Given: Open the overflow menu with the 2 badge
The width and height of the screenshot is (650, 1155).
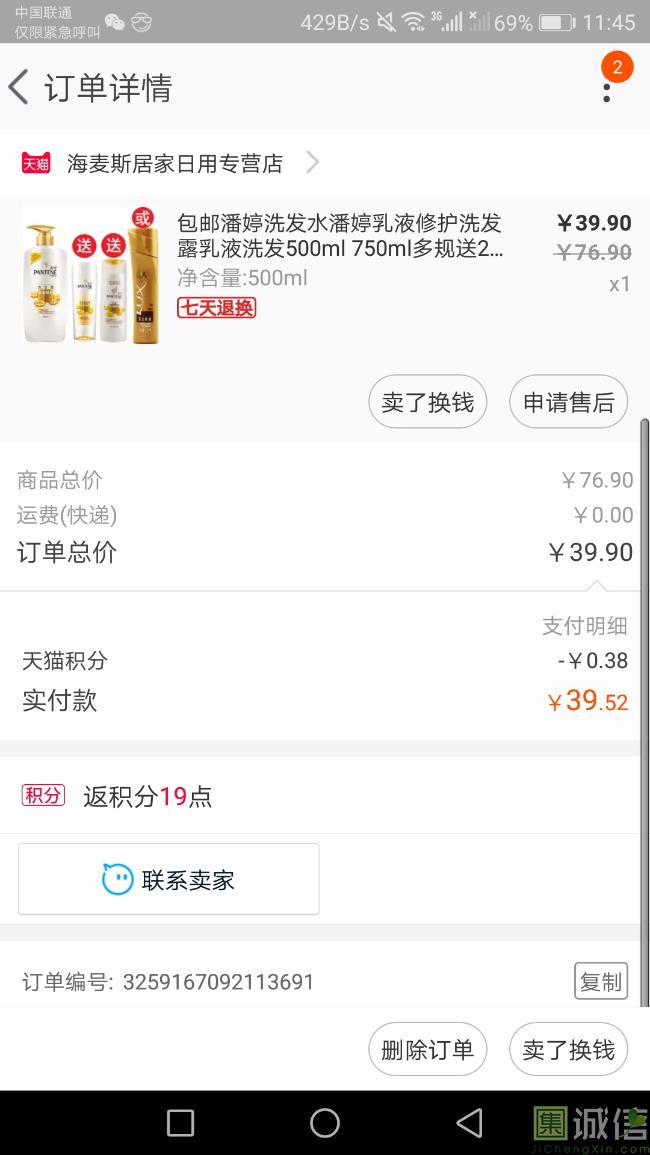Looking at the screenshot, I should (606, 88).
